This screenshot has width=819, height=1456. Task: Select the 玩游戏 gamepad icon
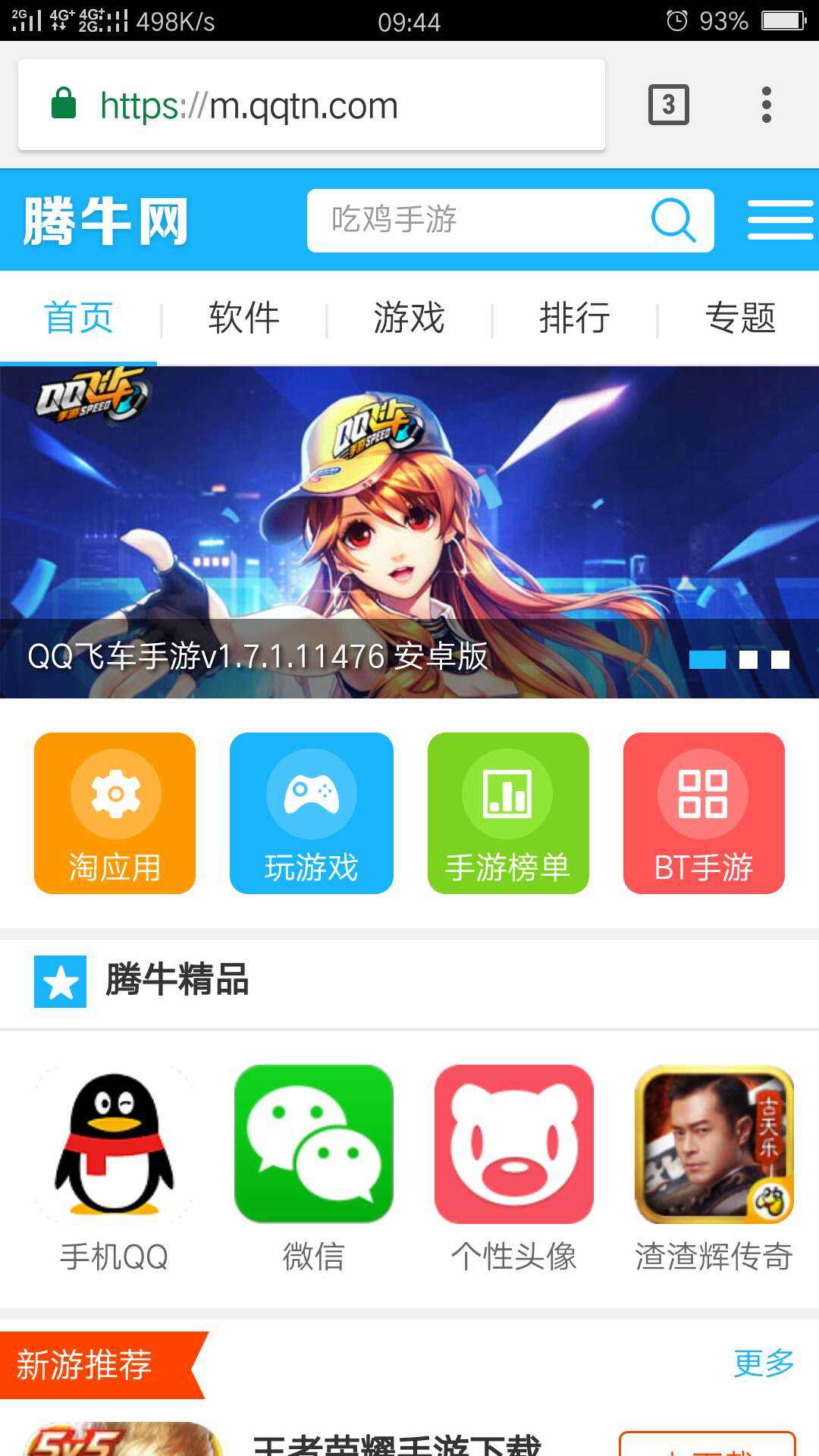[x=310, y=813]
